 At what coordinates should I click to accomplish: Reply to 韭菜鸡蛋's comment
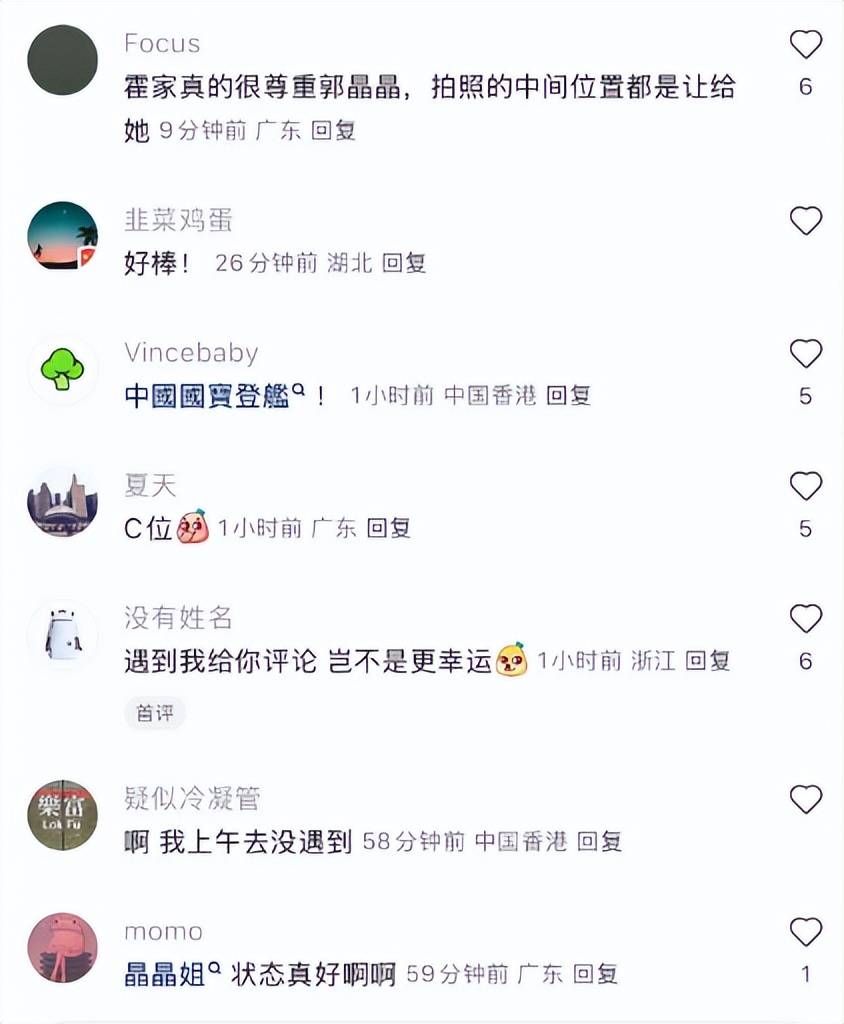point(403,263)
